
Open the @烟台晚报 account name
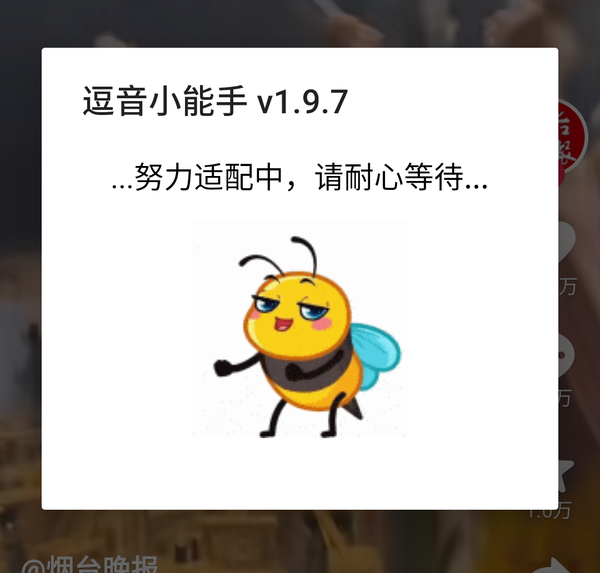tap(92, 564)
